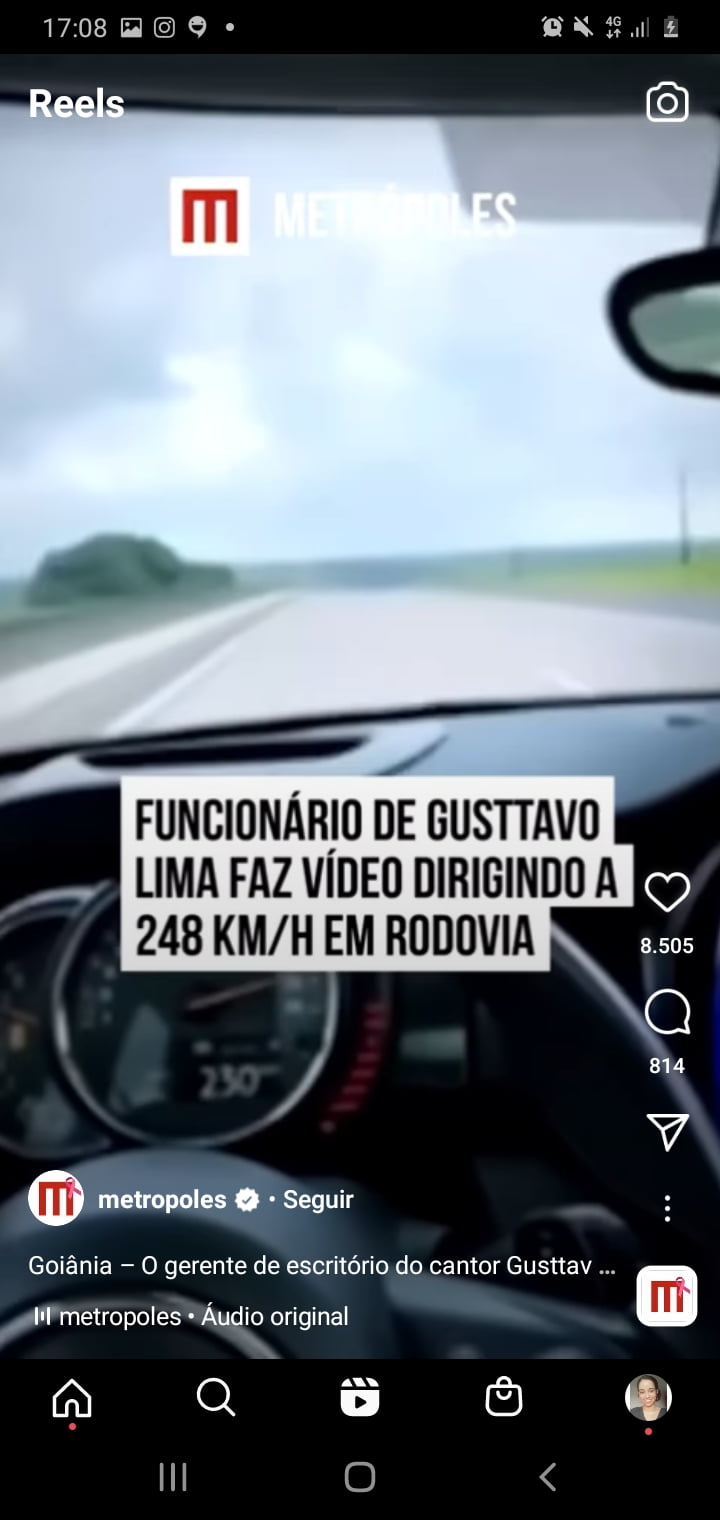Open the metropoles Áudio original page

coord(191,1316)
